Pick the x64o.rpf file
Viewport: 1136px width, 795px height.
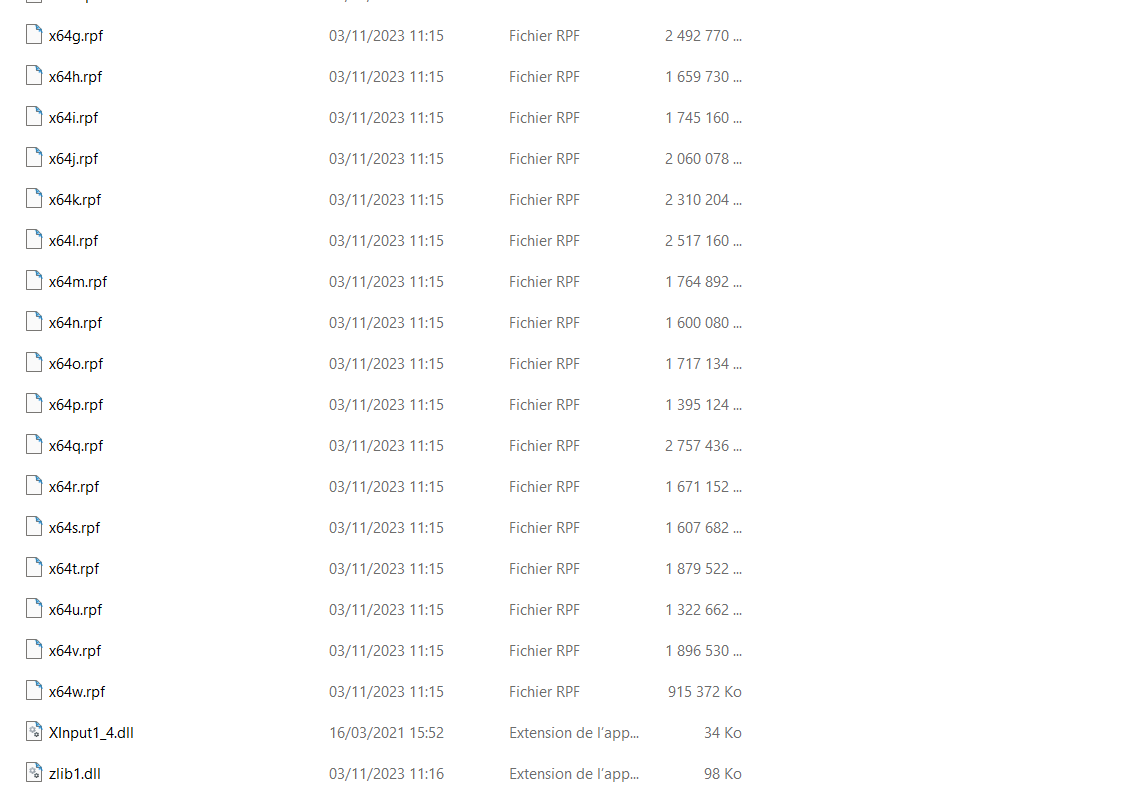pyautogui.click(x=75, y=364)
